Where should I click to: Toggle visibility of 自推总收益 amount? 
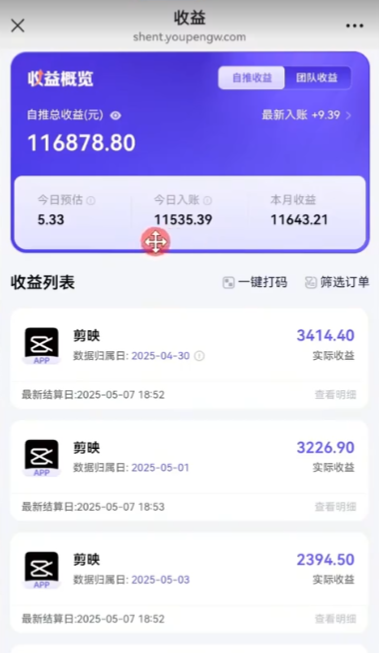(x=115, y=115)
